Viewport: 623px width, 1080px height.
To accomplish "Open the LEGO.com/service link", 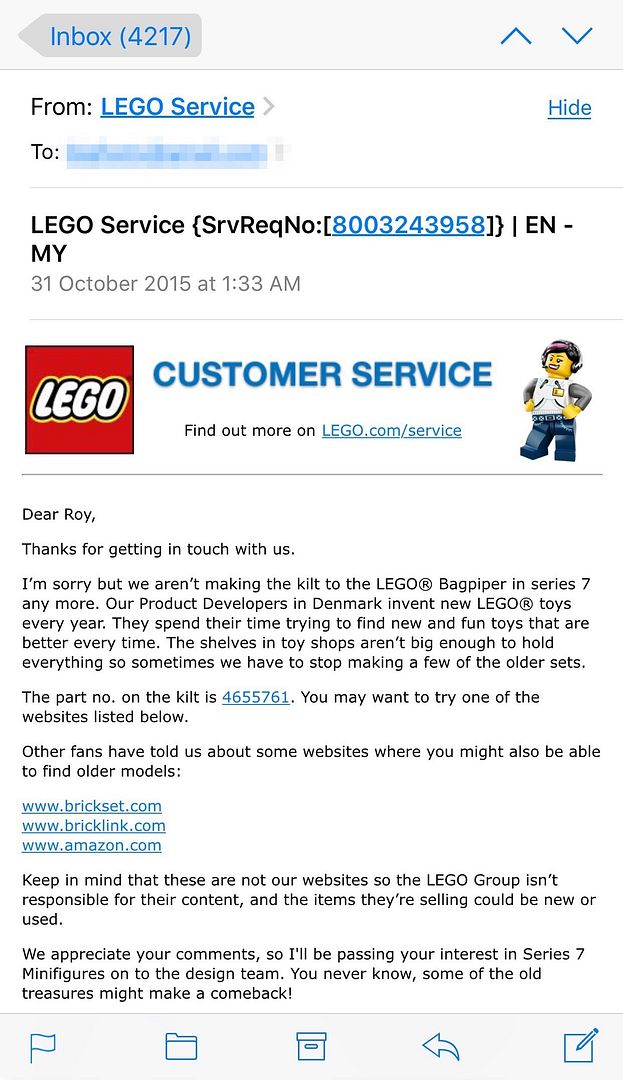I will pos(391,430).
